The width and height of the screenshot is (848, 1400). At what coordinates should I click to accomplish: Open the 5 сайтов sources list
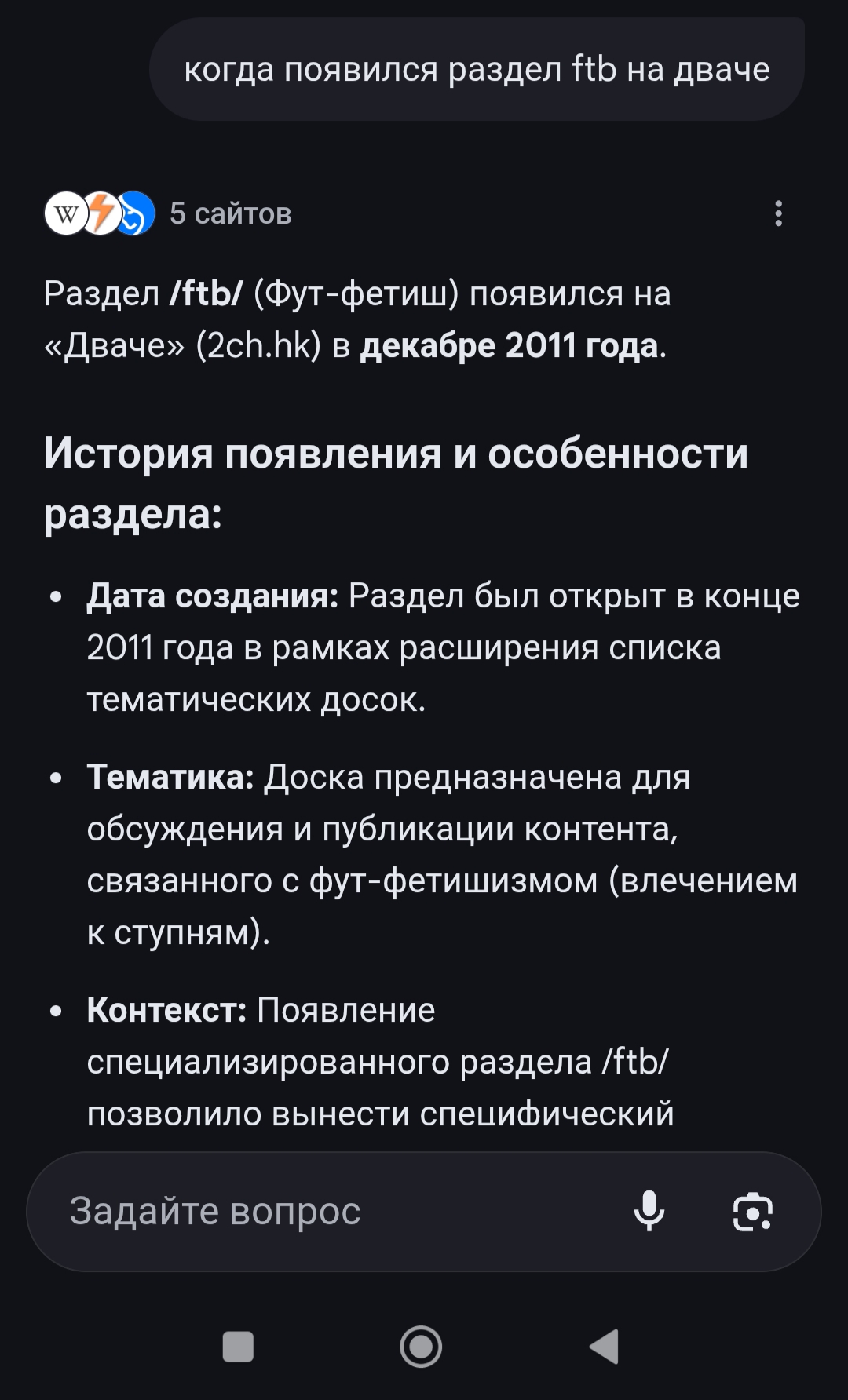click(168, 213)
